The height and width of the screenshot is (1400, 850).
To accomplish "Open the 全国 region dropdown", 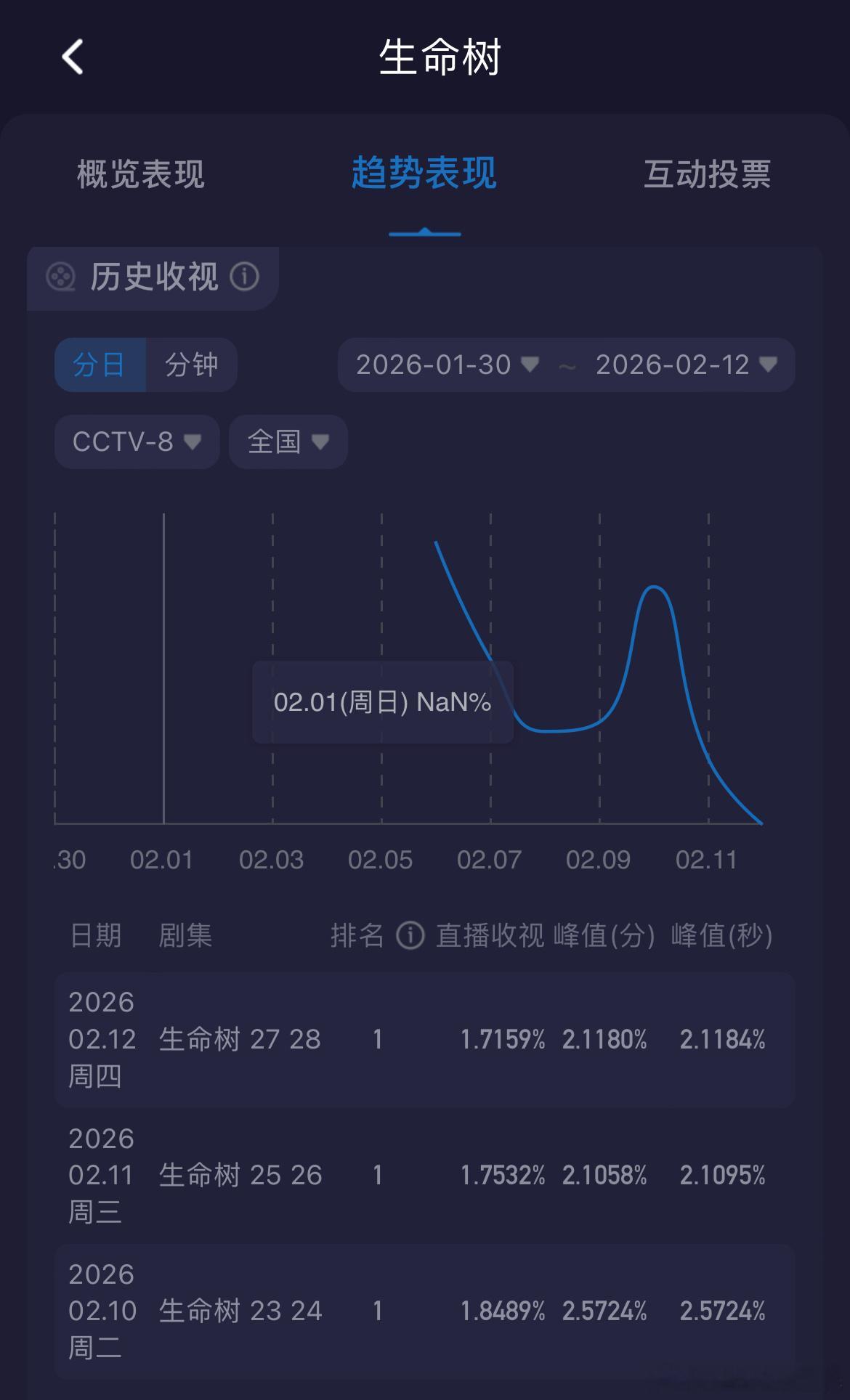I will 288,441.
